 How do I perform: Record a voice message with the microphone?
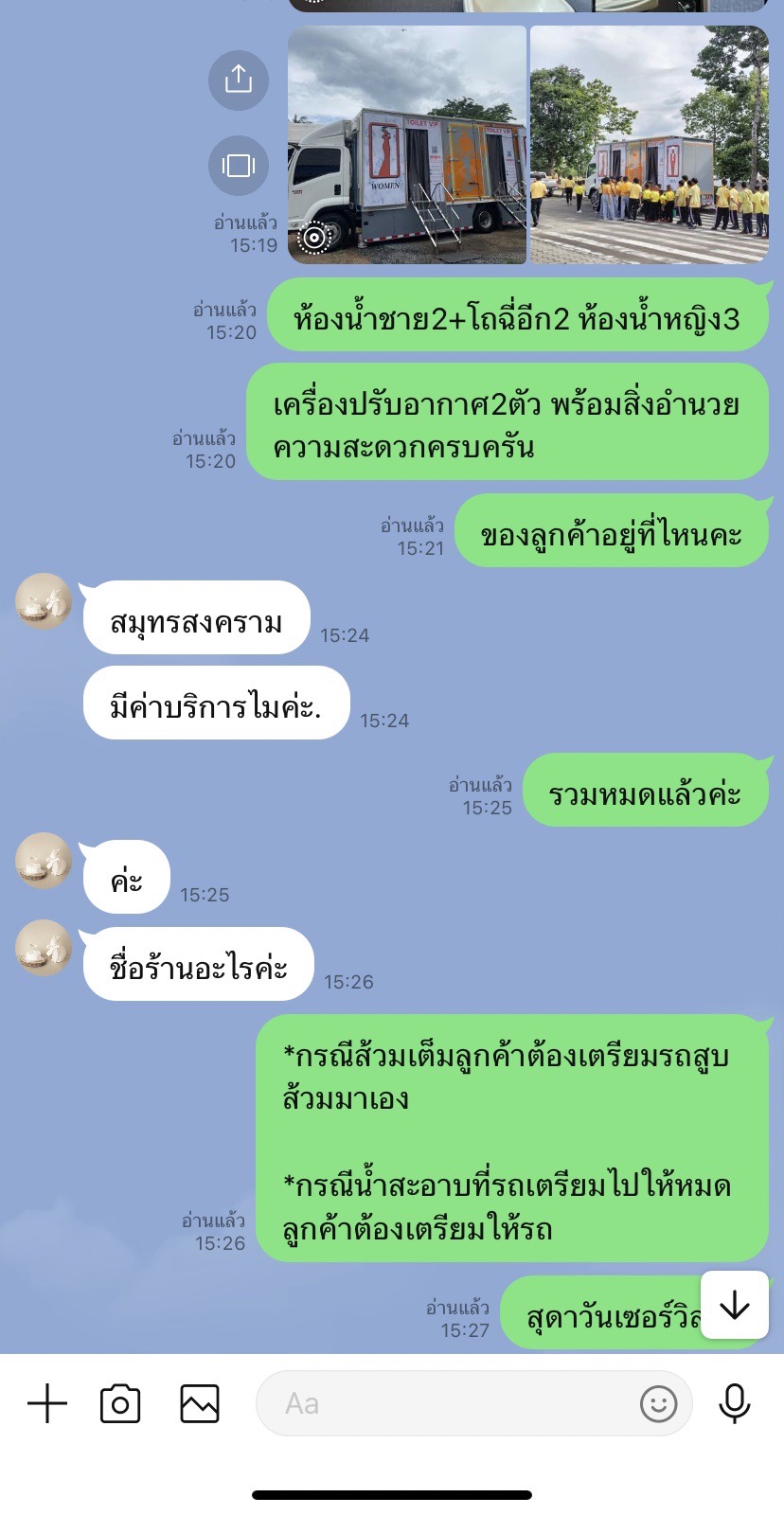(x=735, y=1403)
